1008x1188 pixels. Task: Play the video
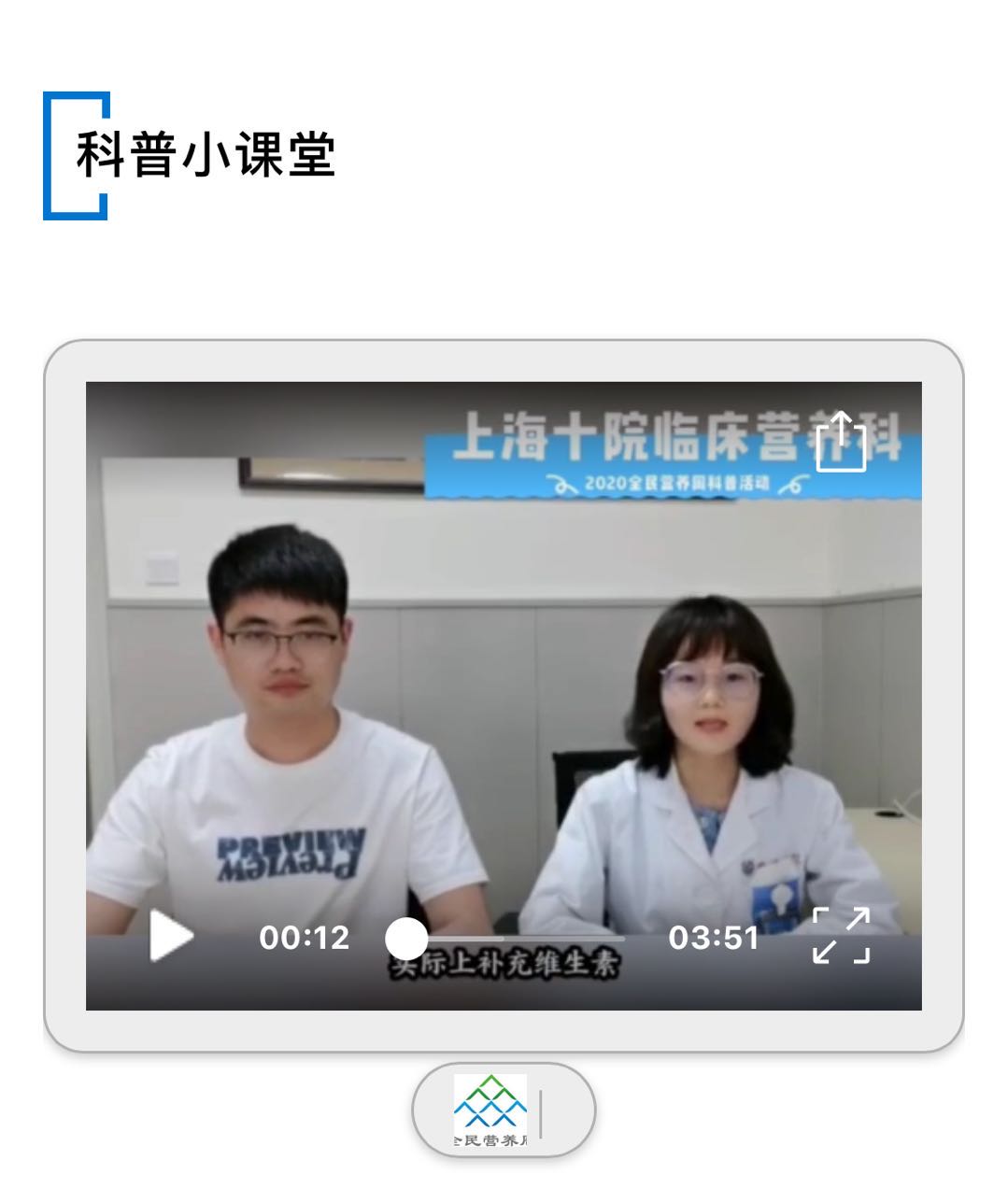171,936
